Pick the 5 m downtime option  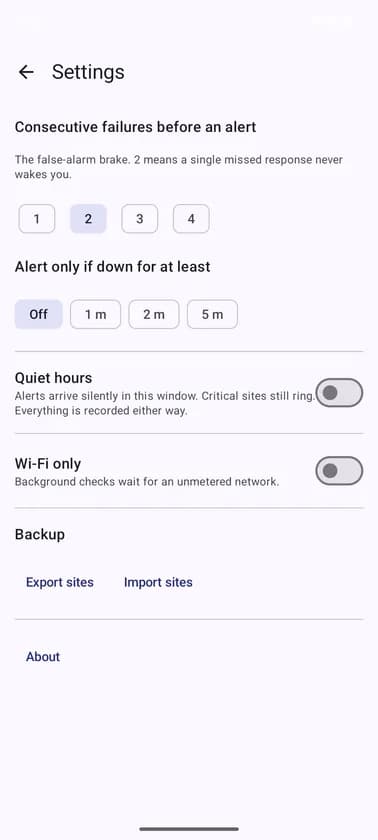212,314
